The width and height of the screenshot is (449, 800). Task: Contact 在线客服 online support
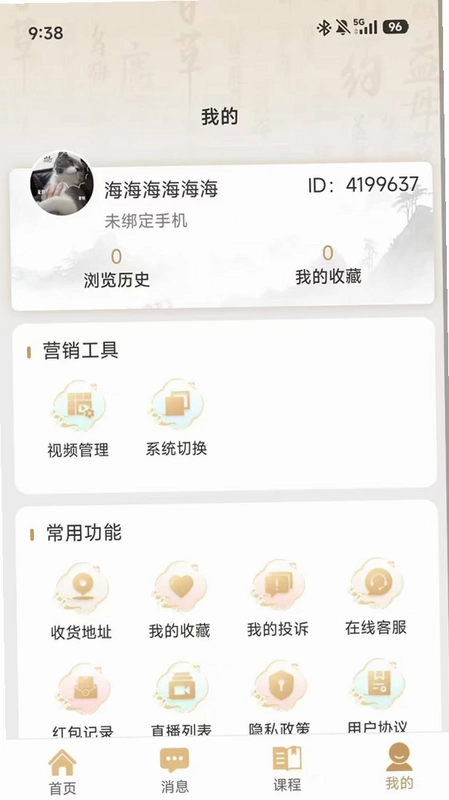pos(376,597)
